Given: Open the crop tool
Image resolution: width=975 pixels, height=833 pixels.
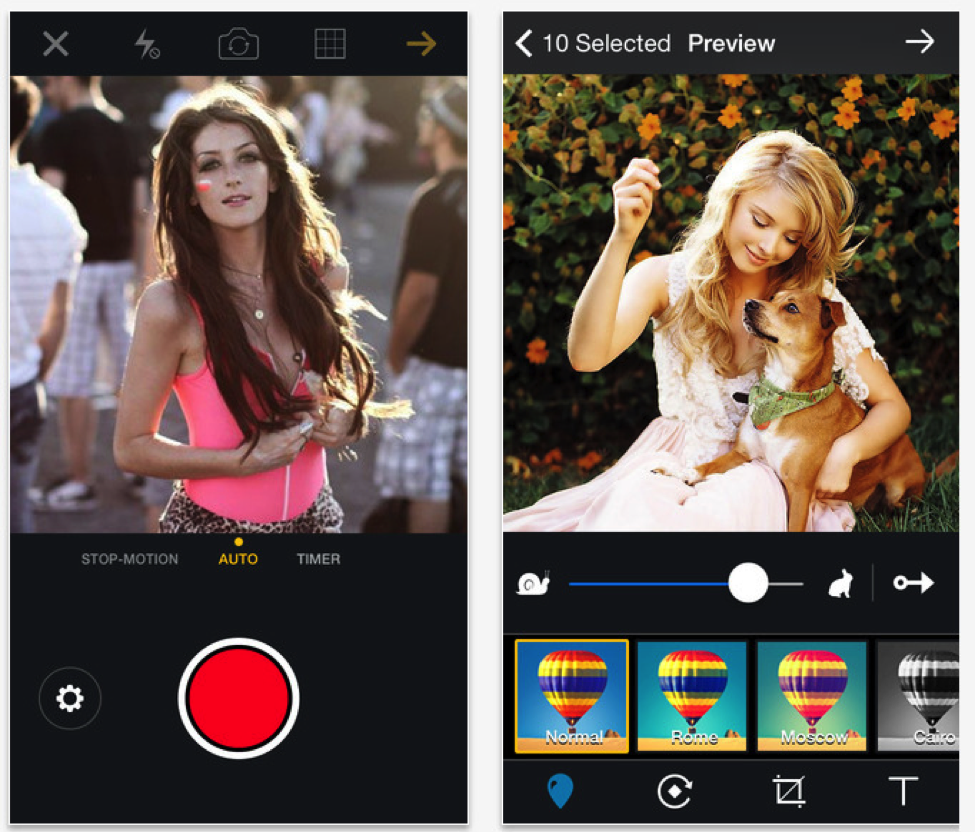Looking at the screenshot, I should 789,792.
